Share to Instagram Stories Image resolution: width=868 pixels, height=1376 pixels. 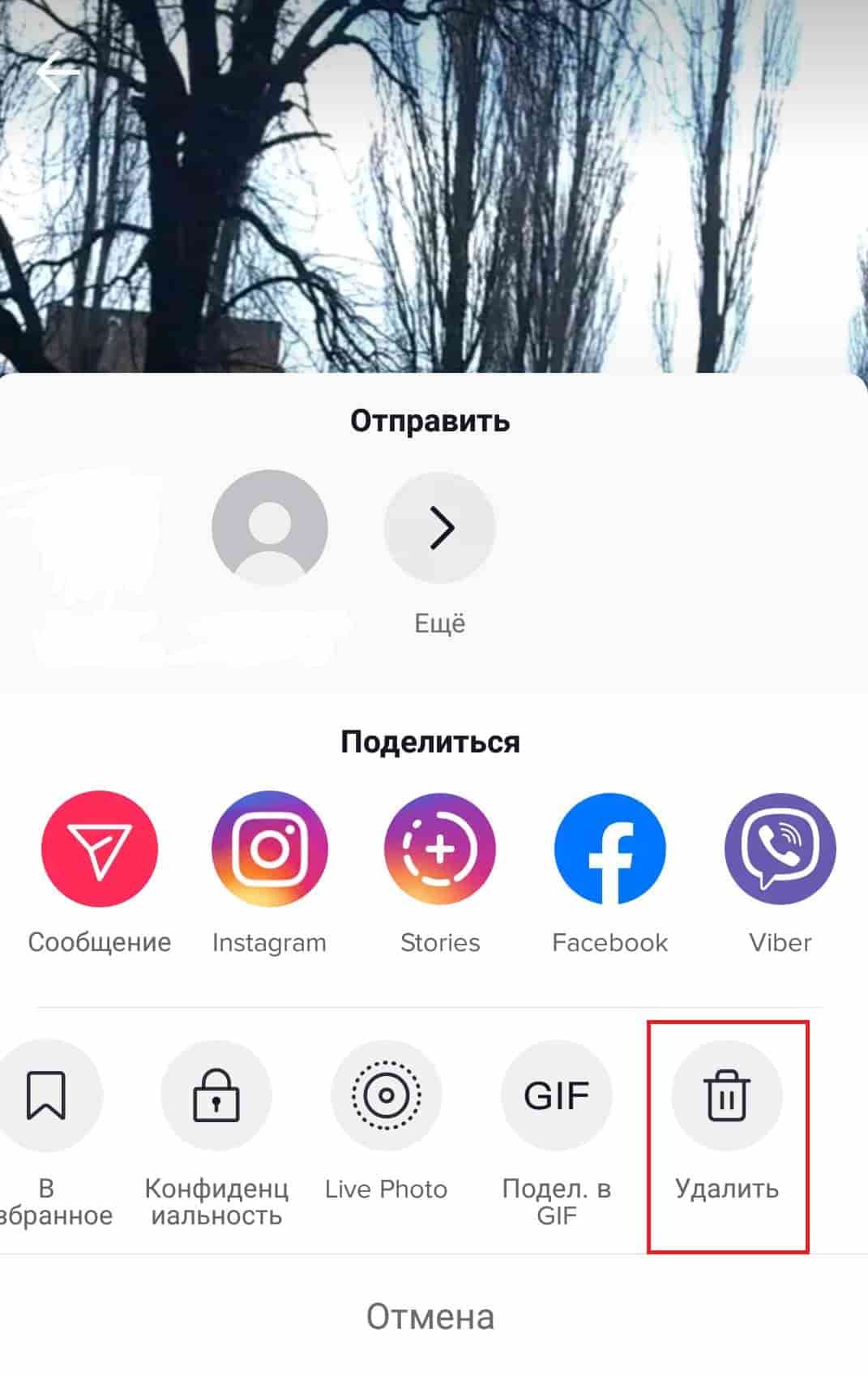(x=440, y=848)
